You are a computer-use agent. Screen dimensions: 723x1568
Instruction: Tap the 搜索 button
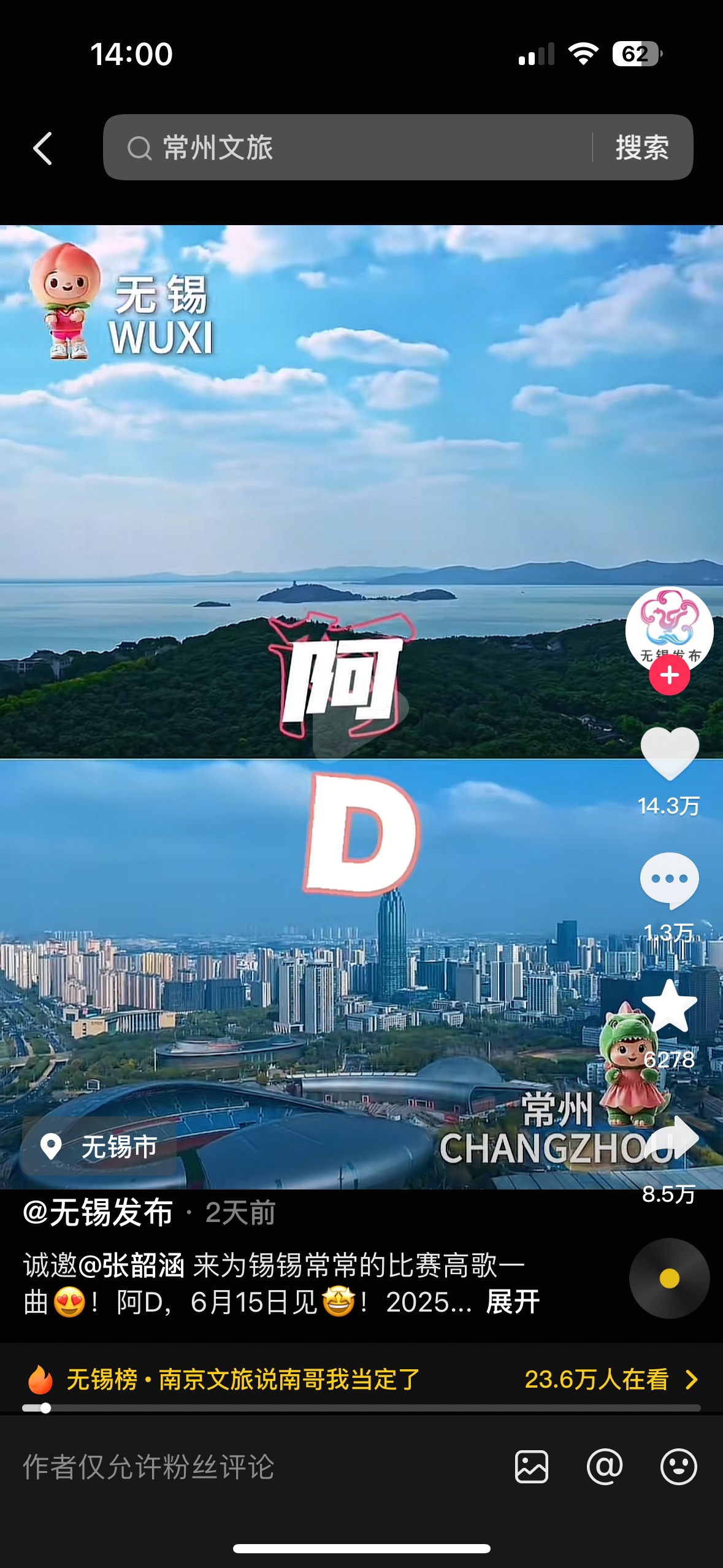coord(642,147)
